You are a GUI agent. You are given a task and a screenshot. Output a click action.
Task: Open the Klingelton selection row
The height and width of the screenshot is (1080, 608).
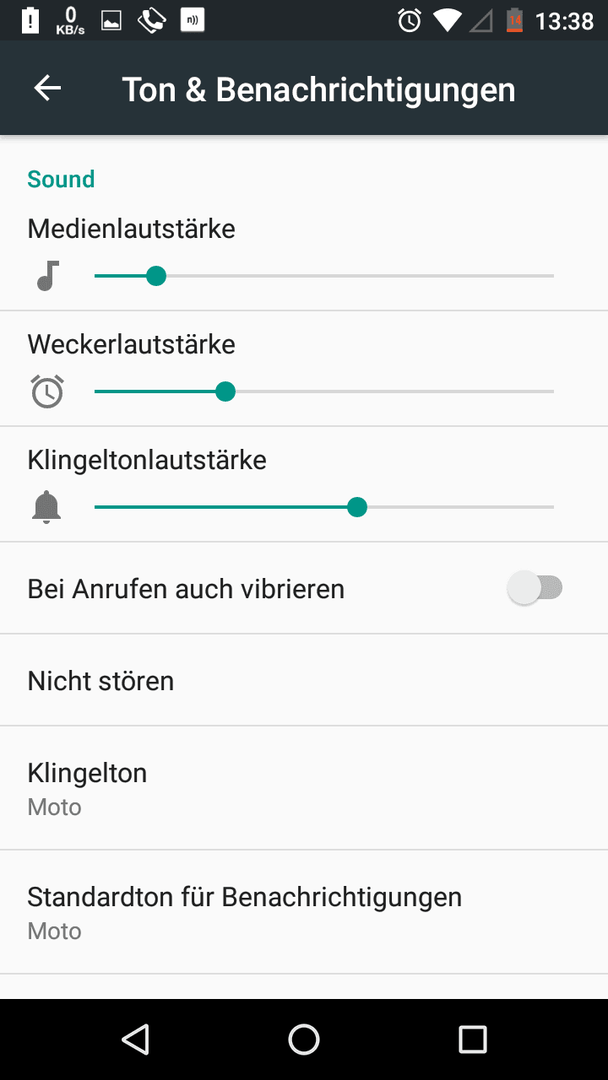coord(304,788)
